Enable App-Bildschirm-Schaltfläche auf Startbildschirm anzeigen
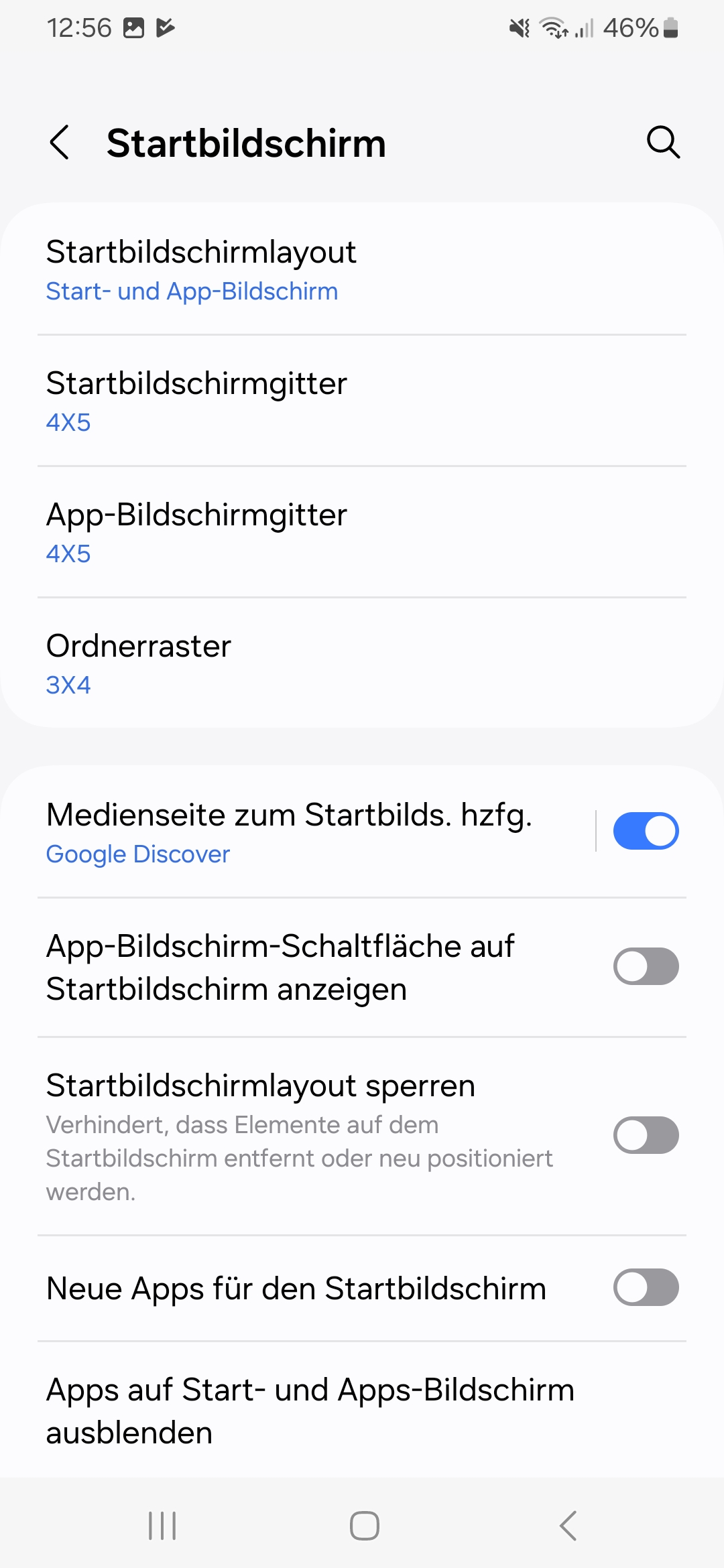The image size is (724, 1568). pyautogui.click(x=646, y=966)
